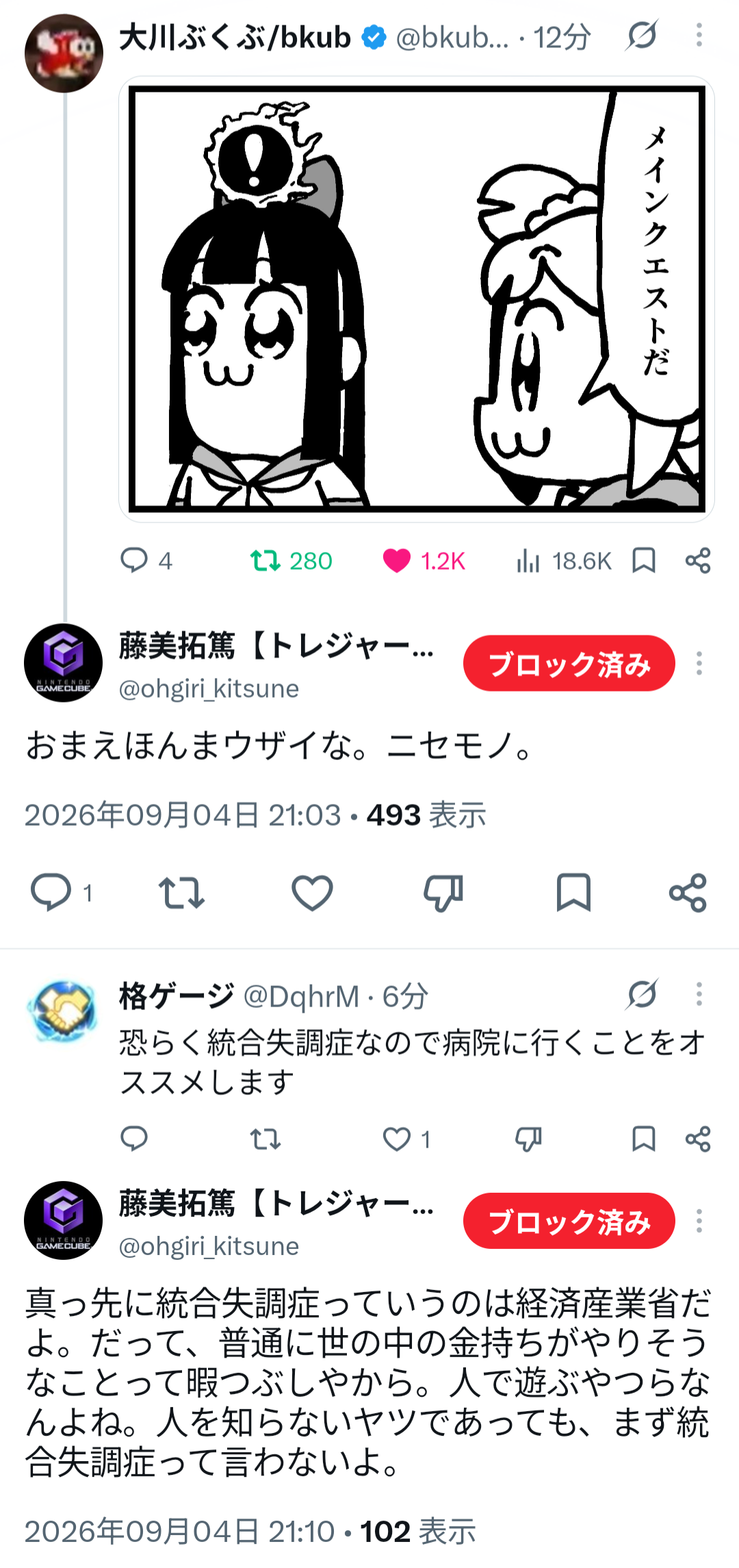Tap the Grok icon on bkub's post
This screenshot has width=739, height=1568.
tap(642, 36)
